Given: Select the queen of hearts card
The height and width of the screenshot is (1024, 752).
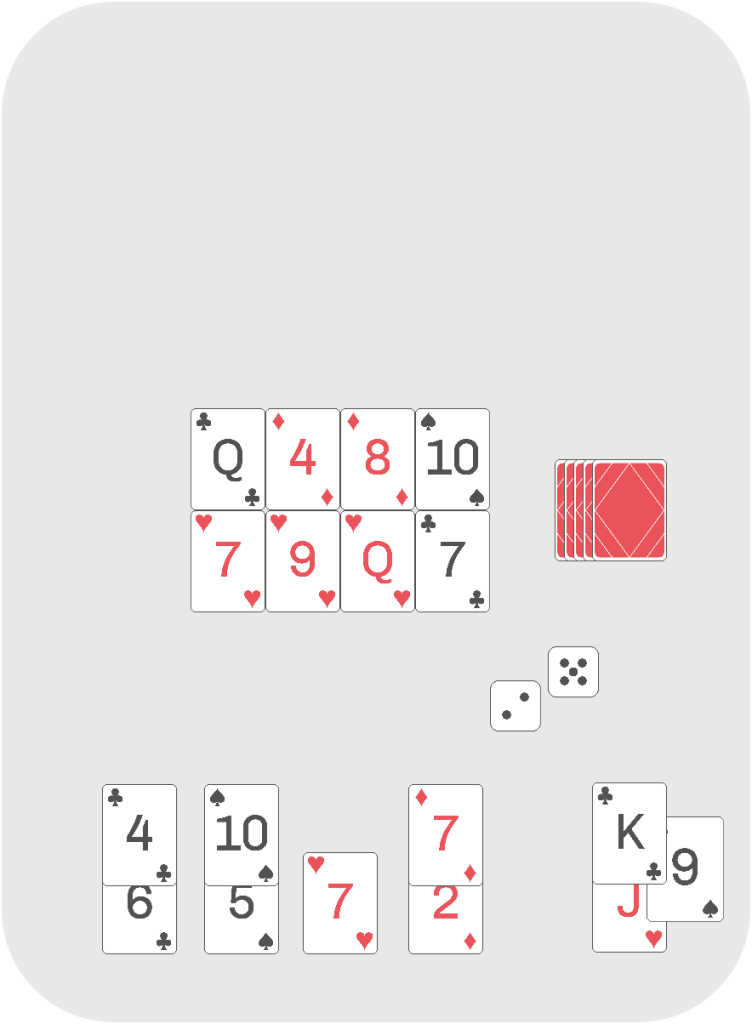Looking at the screenshot, I should point(378,561).
